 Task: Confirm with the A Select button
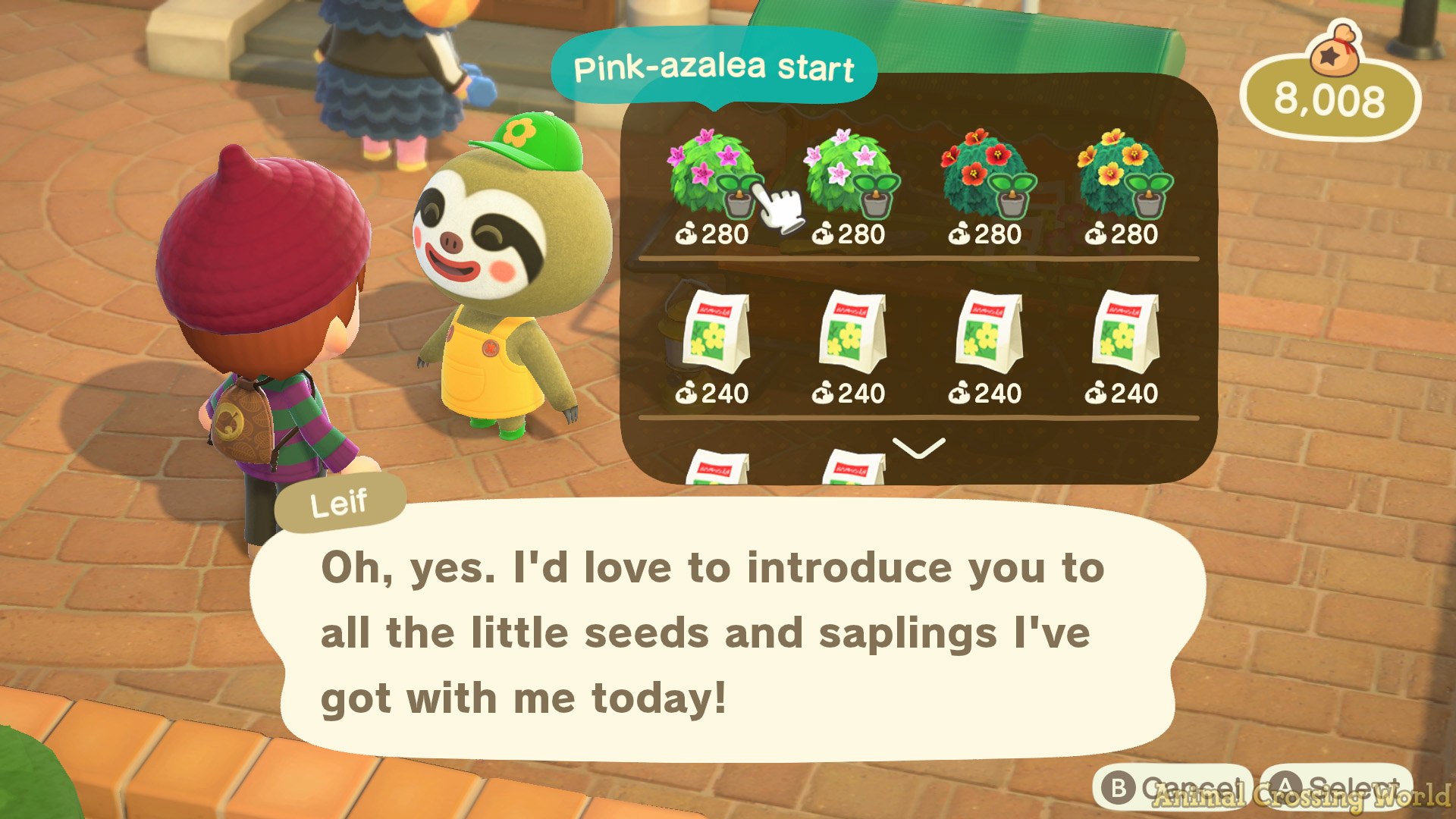coord(1336,787)
